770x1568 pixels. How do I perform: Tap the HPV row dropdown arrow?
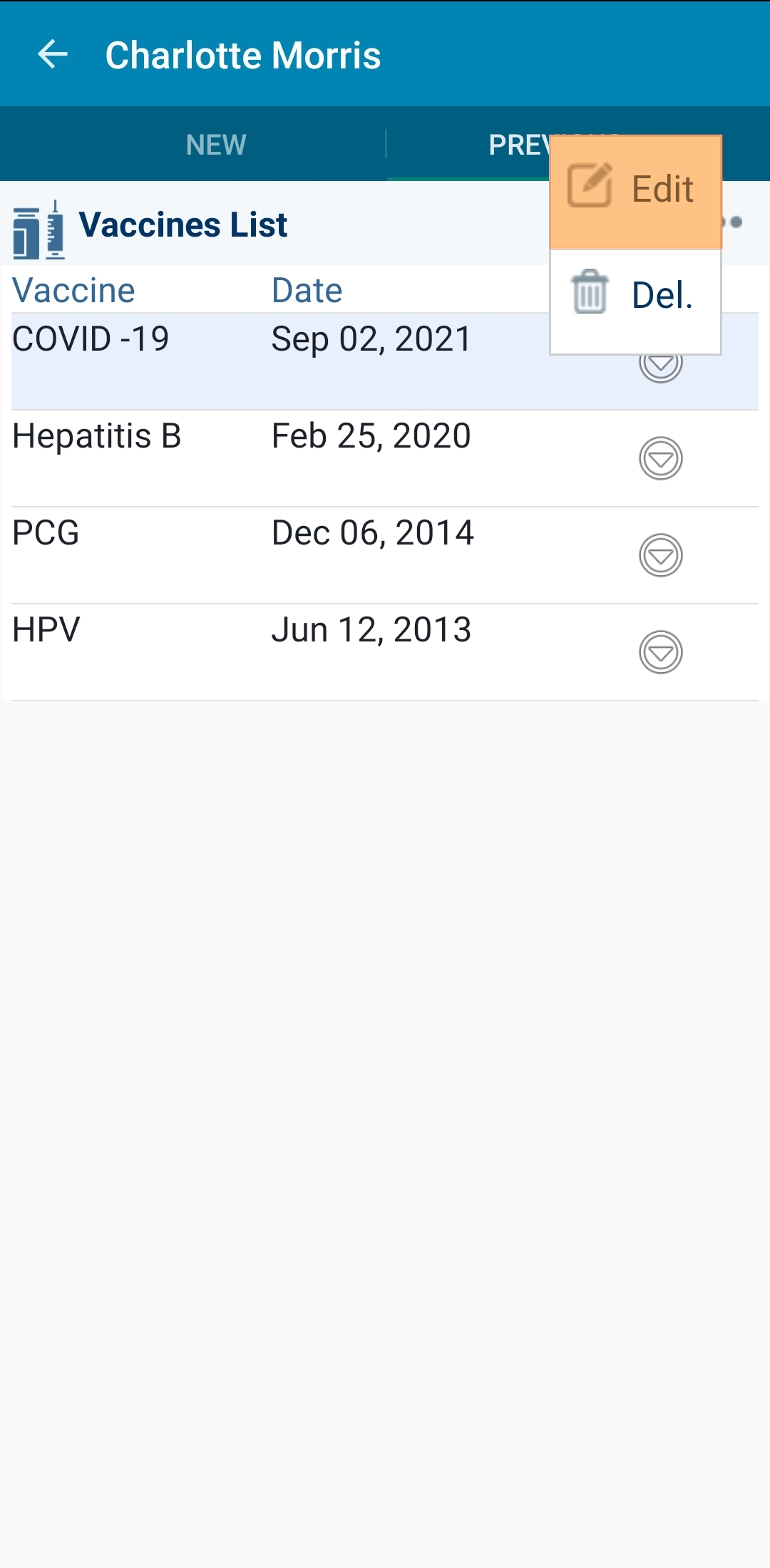pyautogui.click(x=661, y=652)
